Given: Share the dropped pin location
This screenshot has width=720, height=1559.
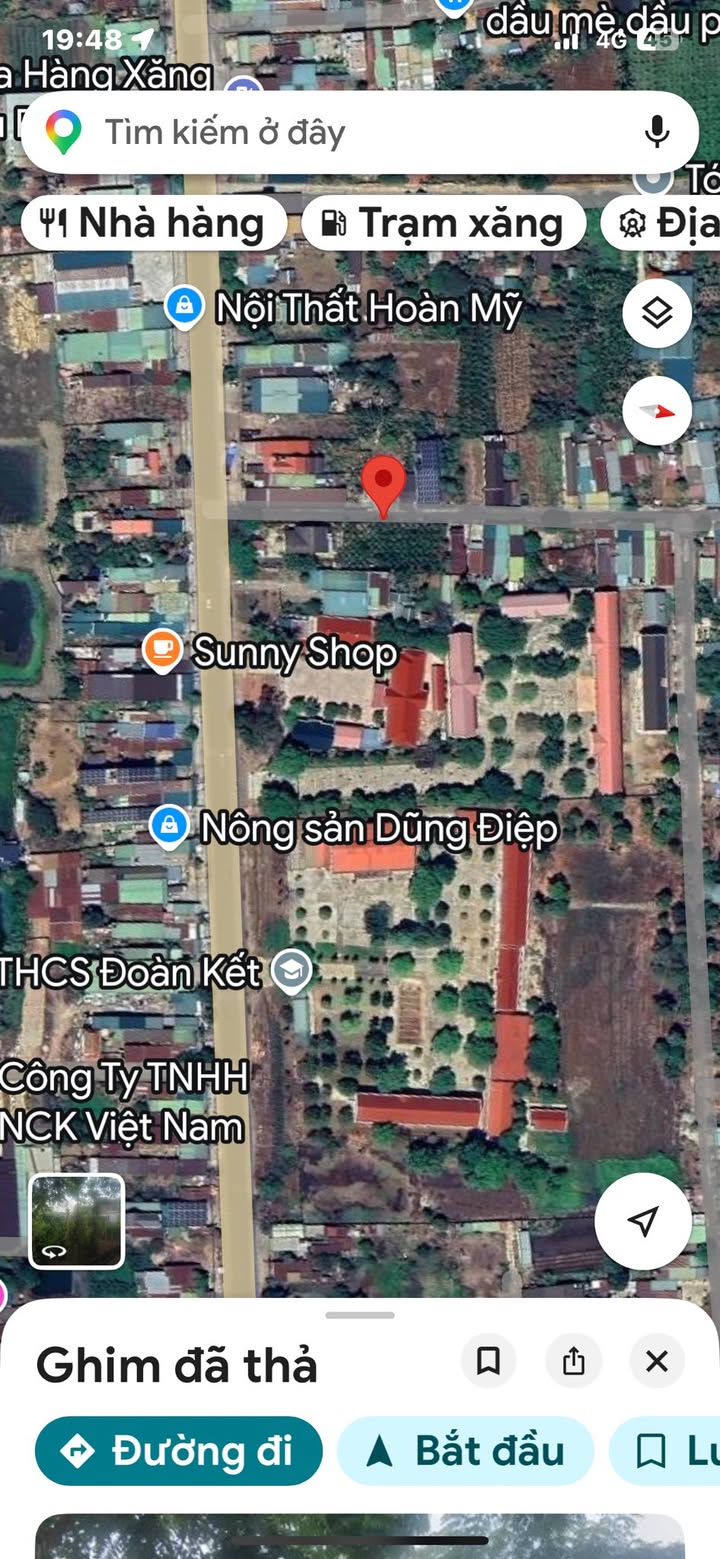Looking at the screenshot, I should (x=573, y=1361).
